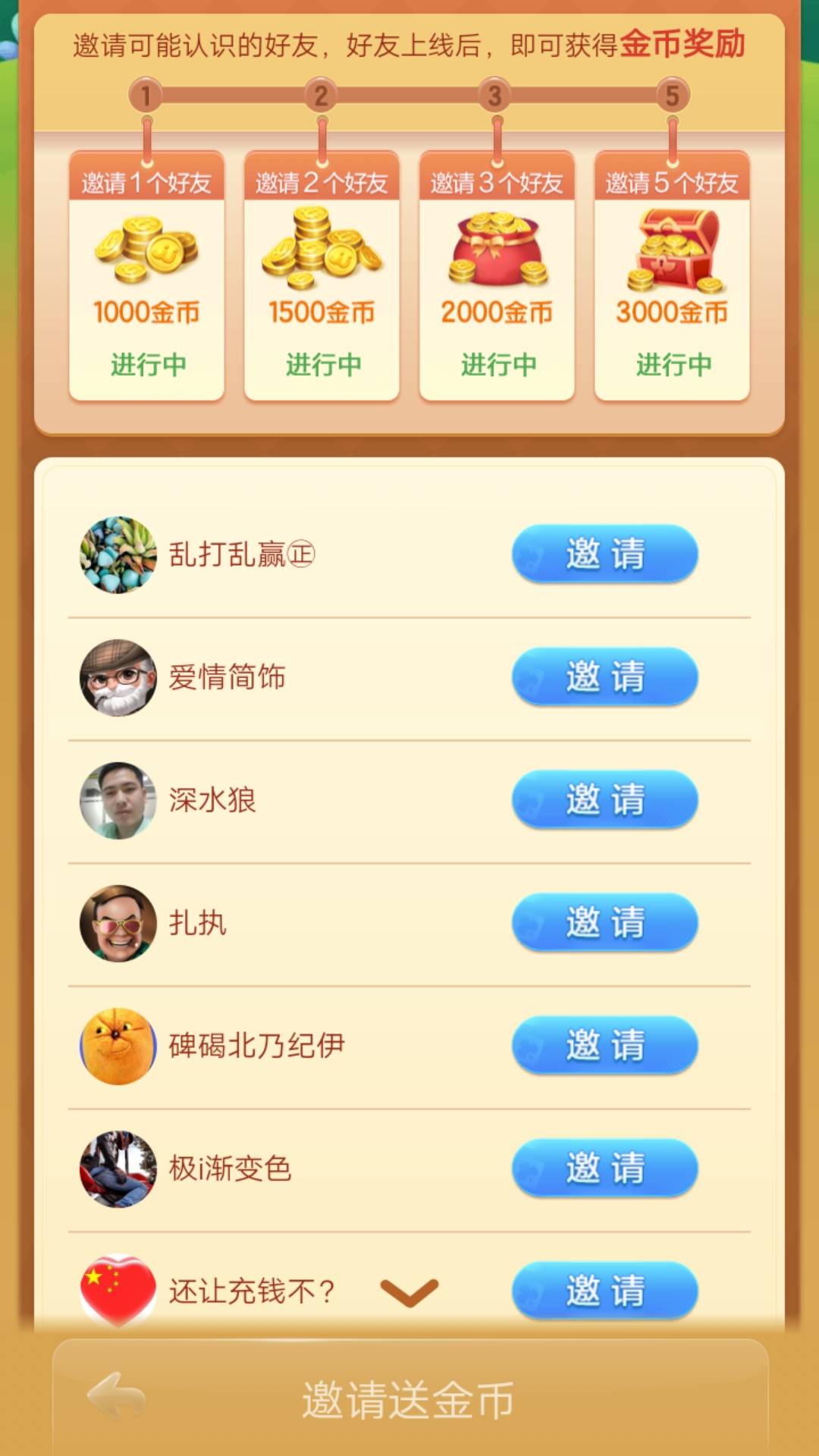The height and width of the screenshot is (1456, 819).
Task: Open 碑碣北乃纪伊's orange avatar
Action: click(x=118, y=1046)
